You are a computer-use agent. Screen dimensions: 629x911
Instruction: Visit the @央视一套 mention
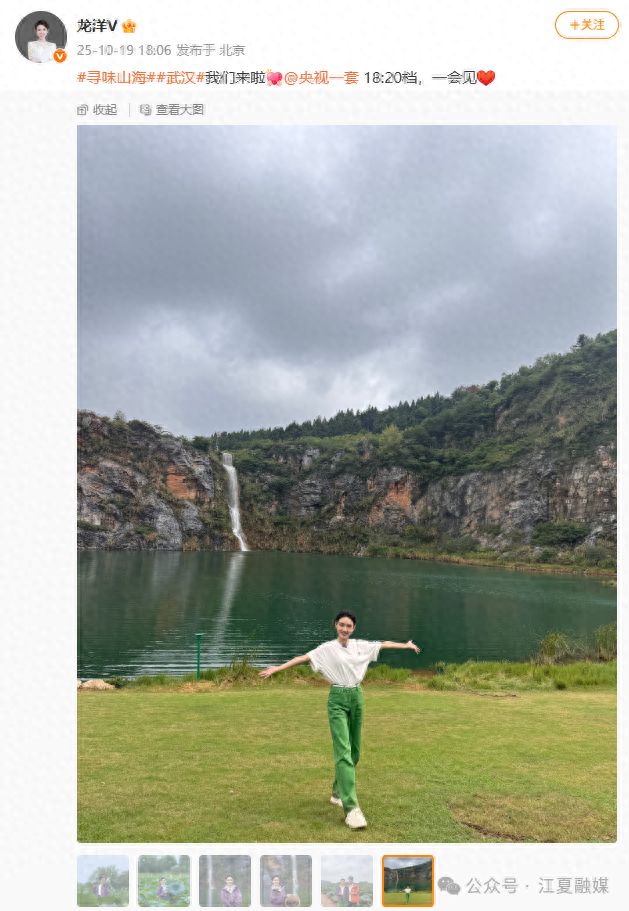321,77
